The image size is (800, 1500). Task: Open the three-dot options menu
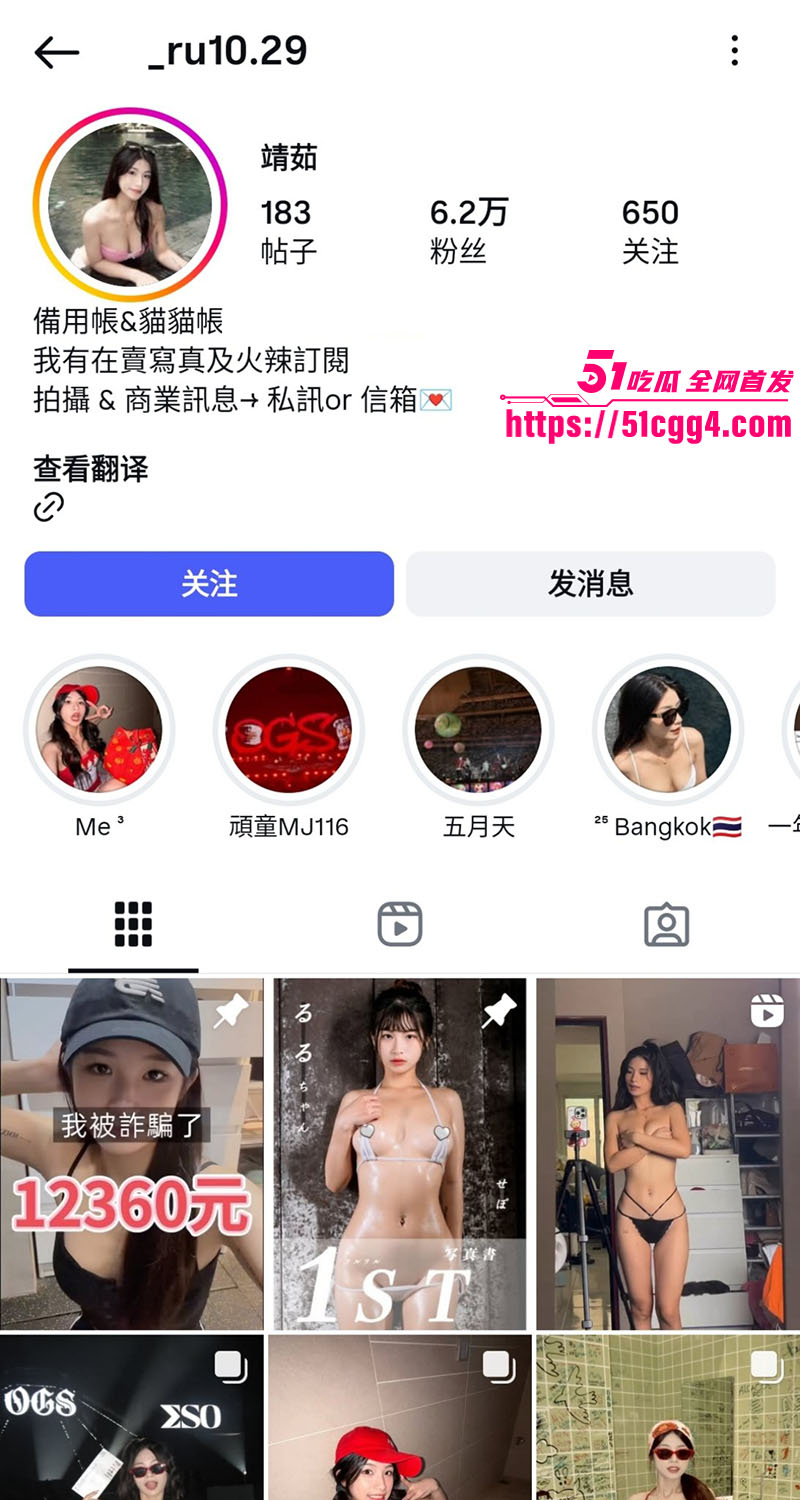736,50
